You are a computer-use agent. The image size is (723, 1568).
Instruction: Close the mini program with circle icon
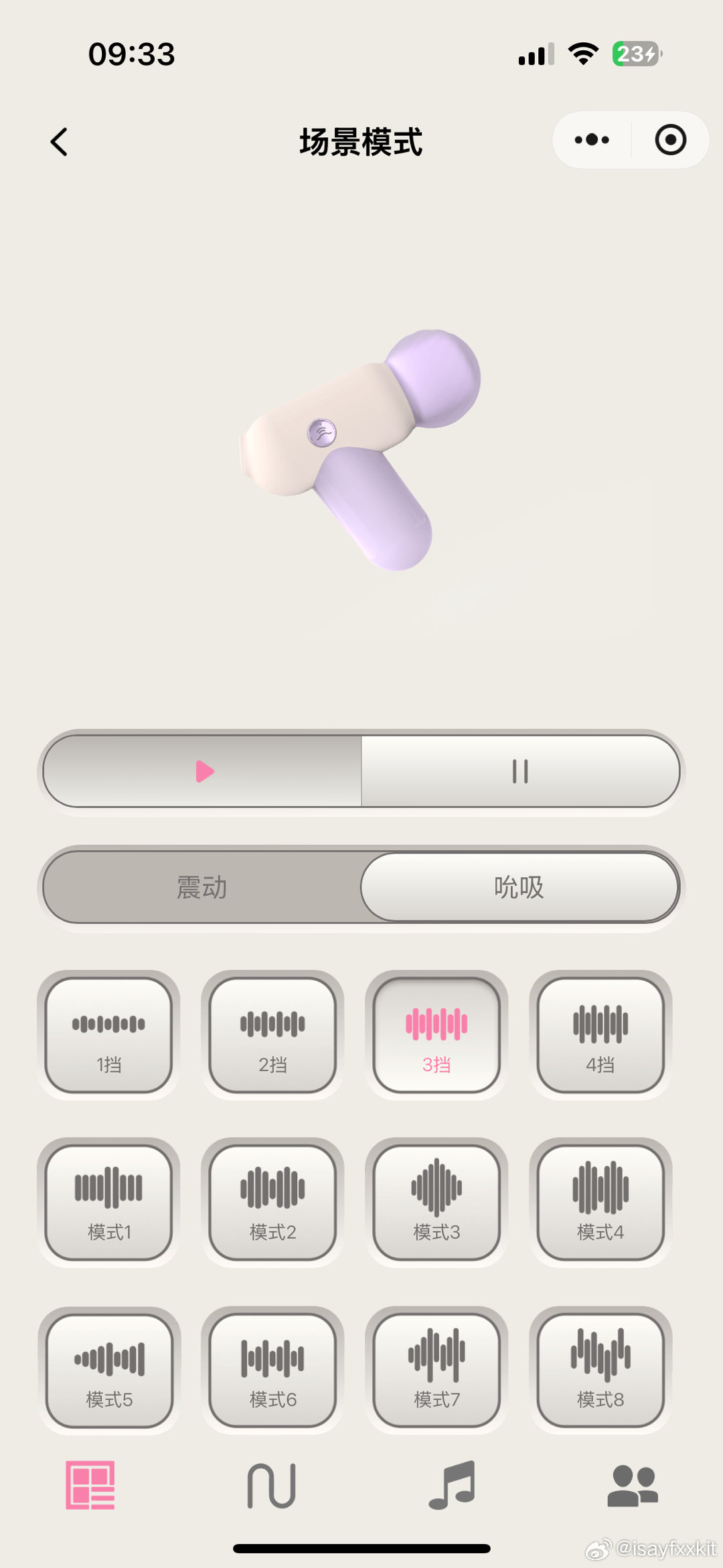click(670, 140)
